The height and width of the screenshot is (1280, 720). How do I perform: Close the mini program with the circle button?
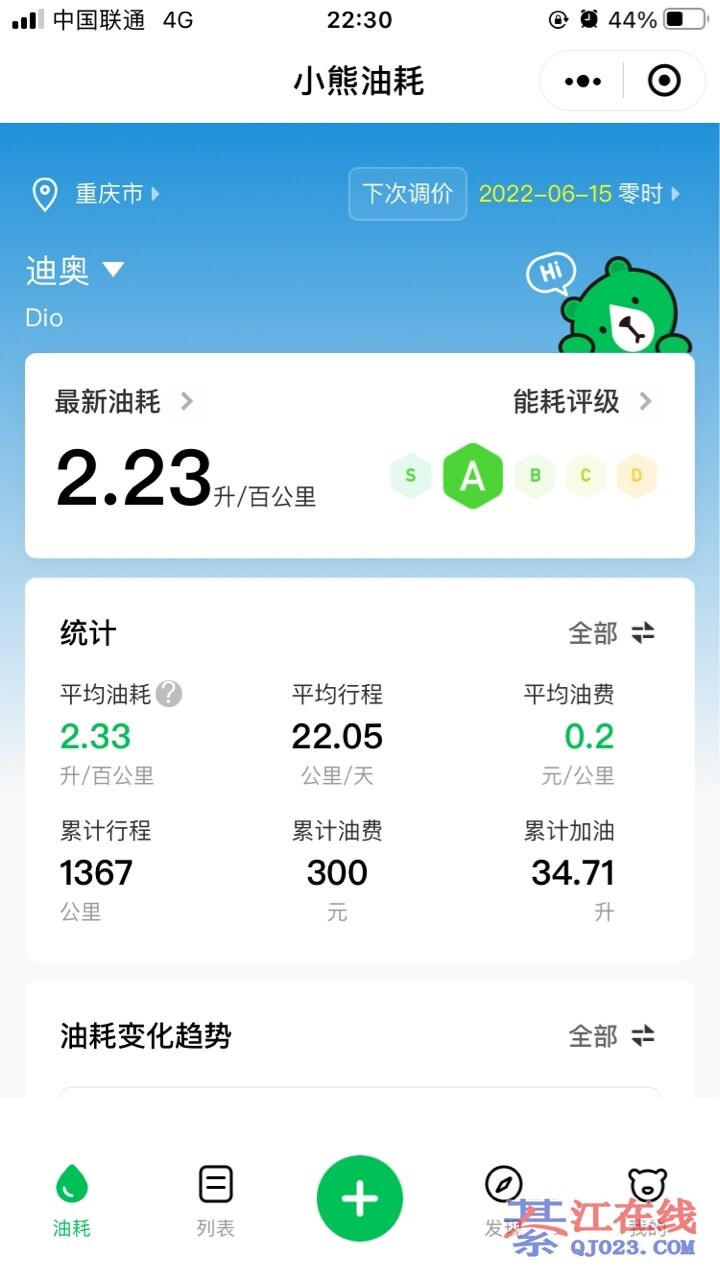664,81
